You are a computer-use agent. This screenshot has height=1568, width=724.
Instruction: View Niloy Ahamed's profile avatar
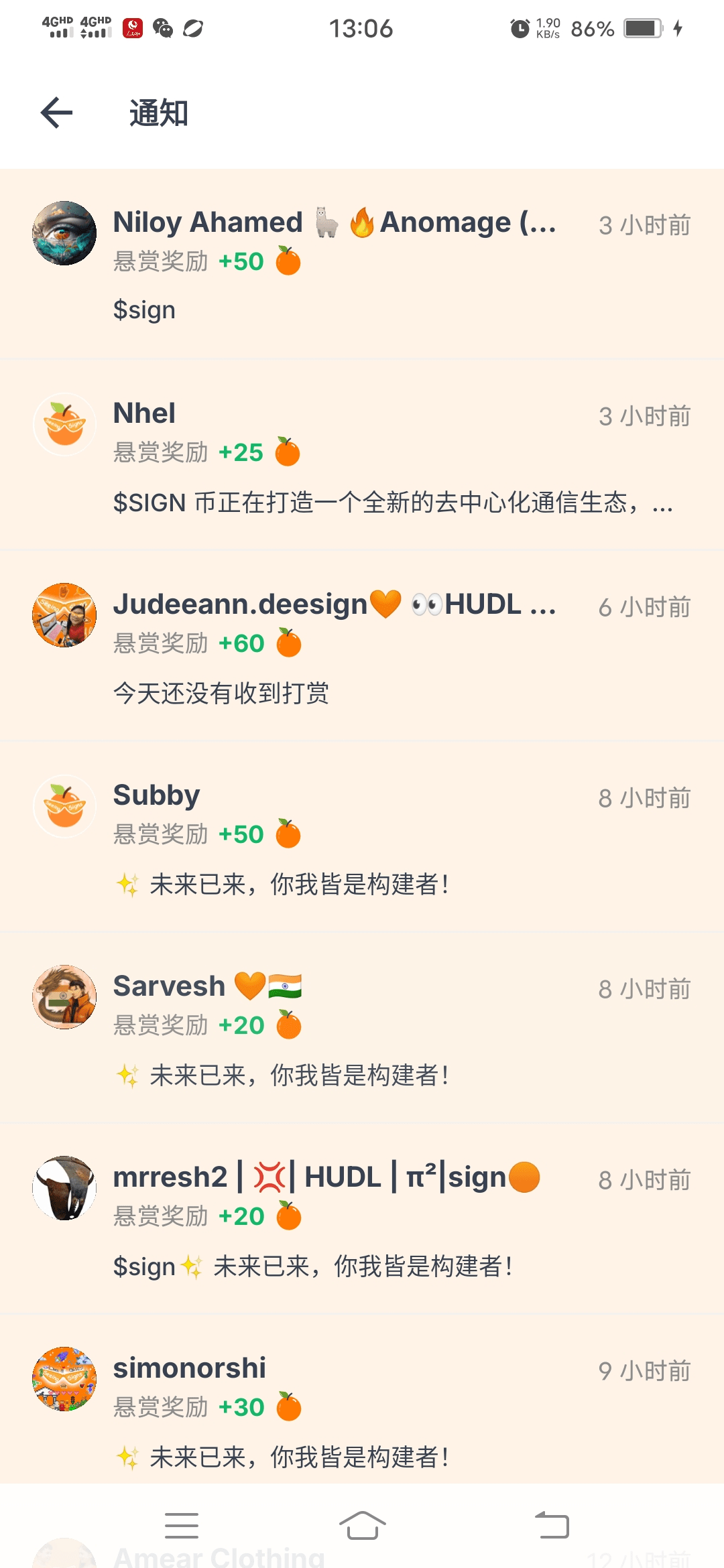(x=64, y=233)
